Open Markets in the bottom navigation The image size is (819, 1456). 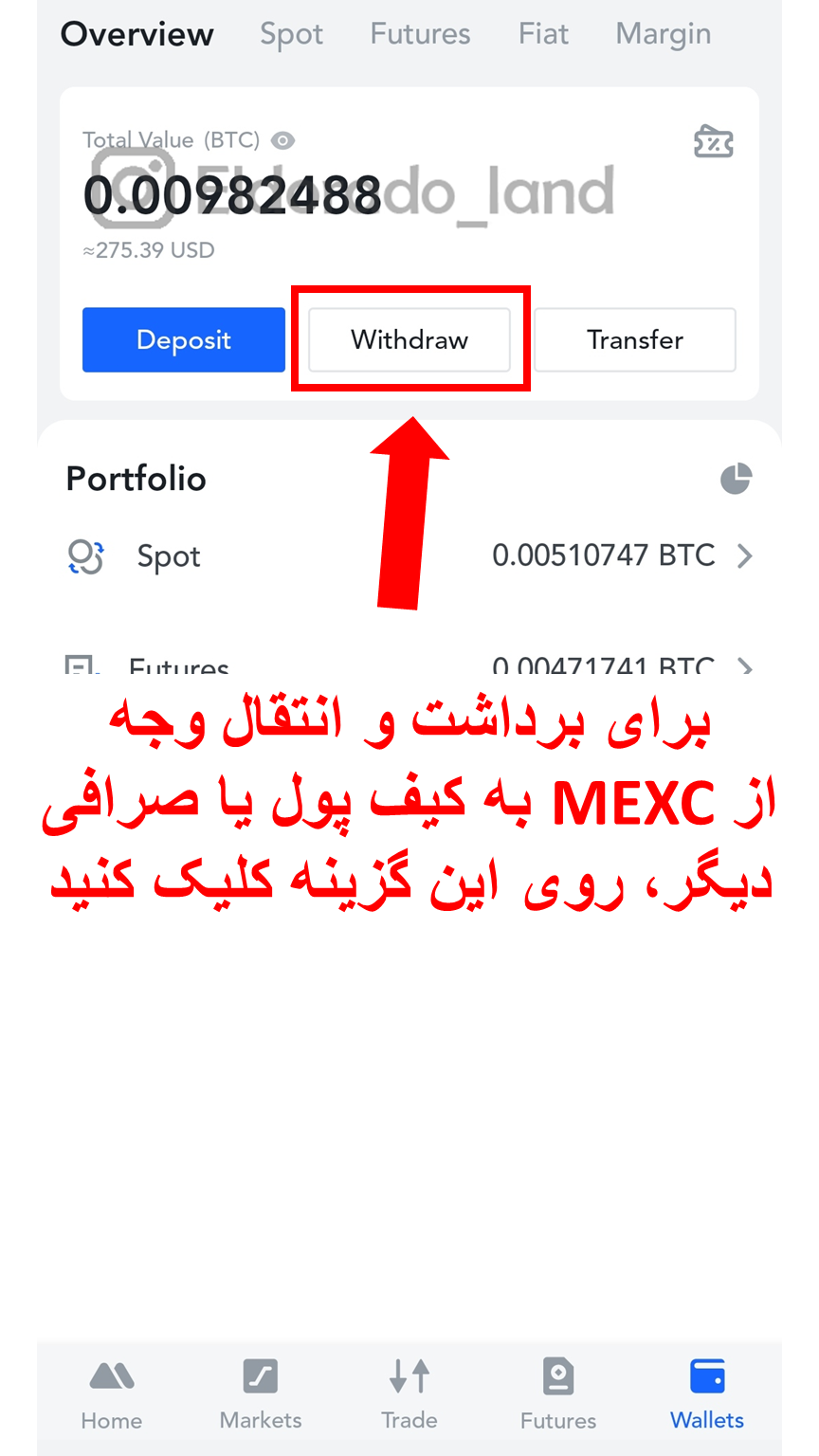[261, 1394]
